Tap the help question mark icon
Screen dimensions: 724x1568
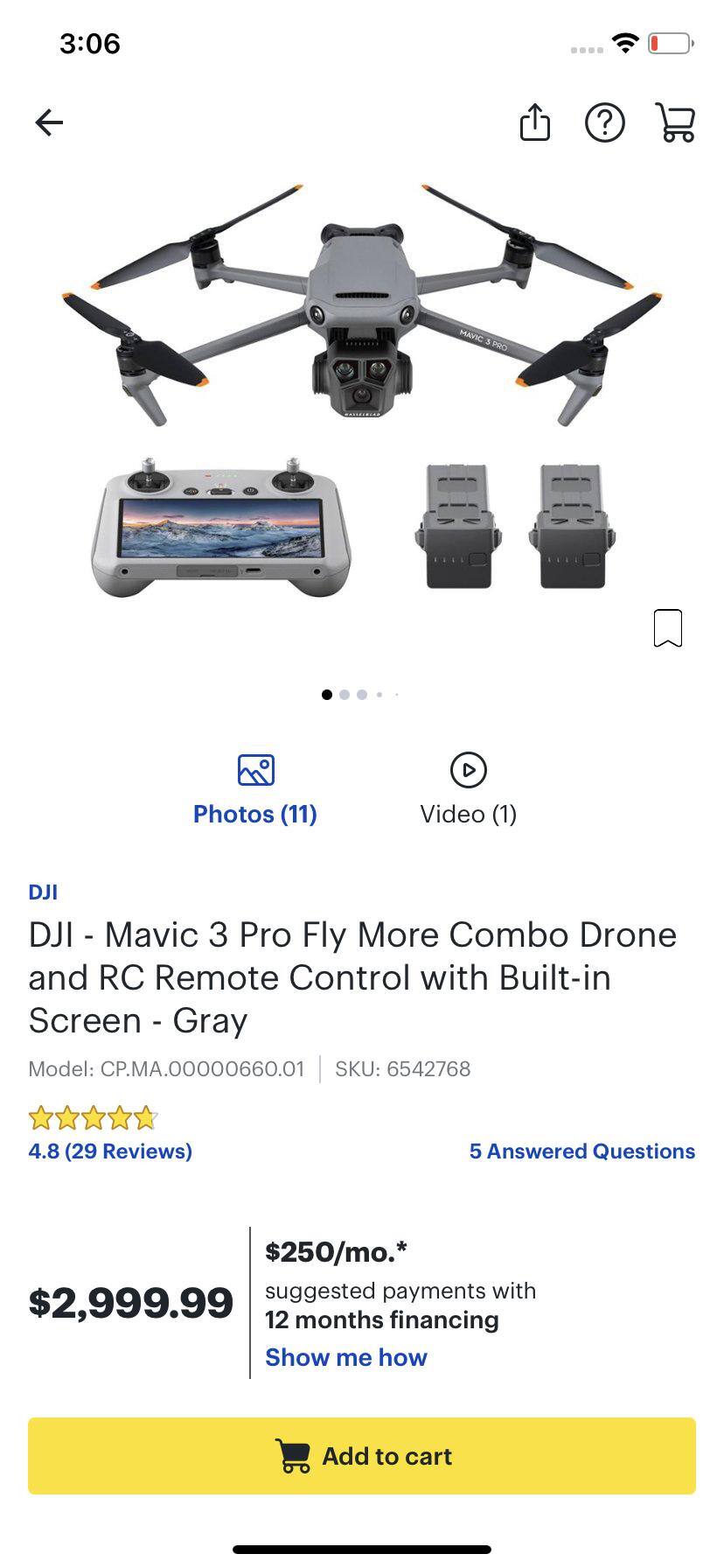[x=606, y=123]
